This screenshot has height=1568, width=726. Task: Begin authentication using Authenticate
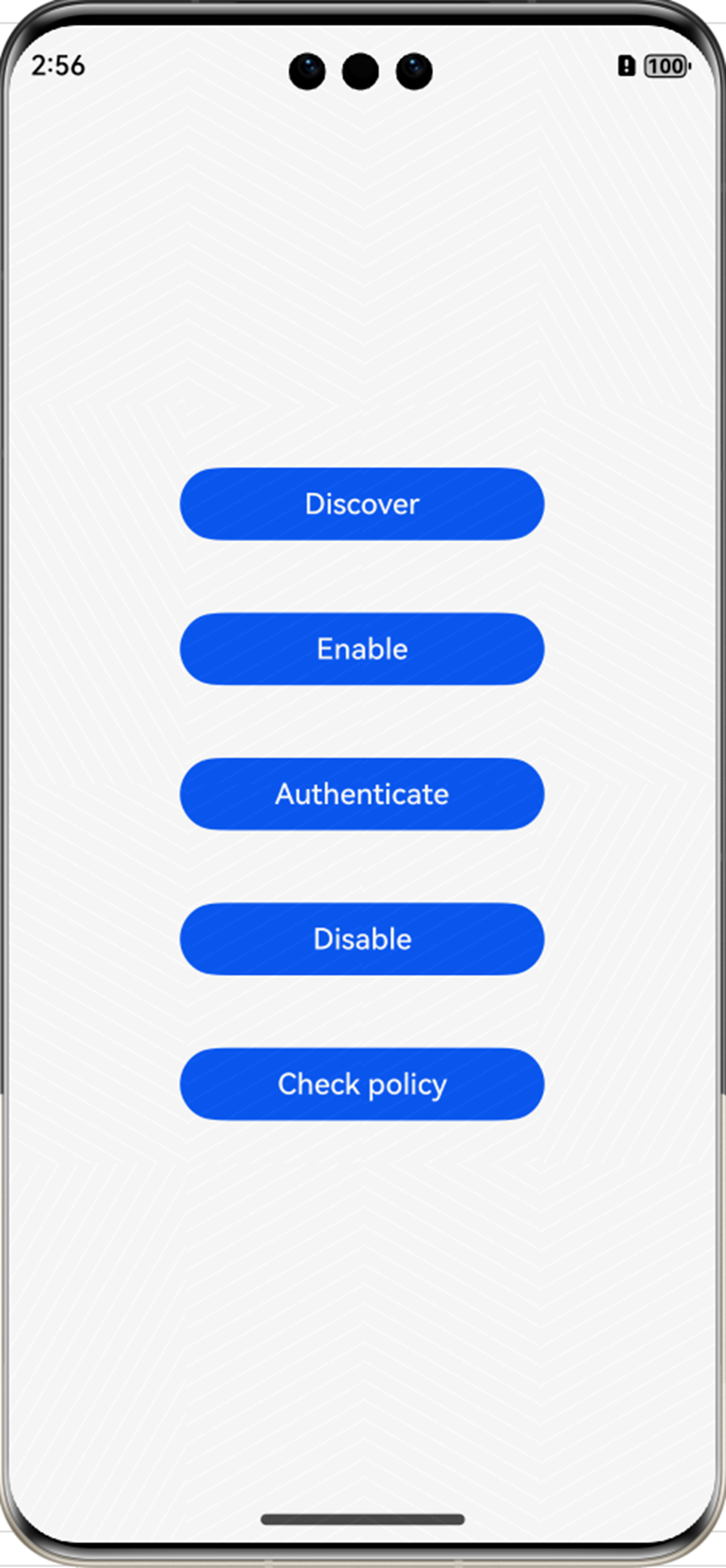coord(362,794)
